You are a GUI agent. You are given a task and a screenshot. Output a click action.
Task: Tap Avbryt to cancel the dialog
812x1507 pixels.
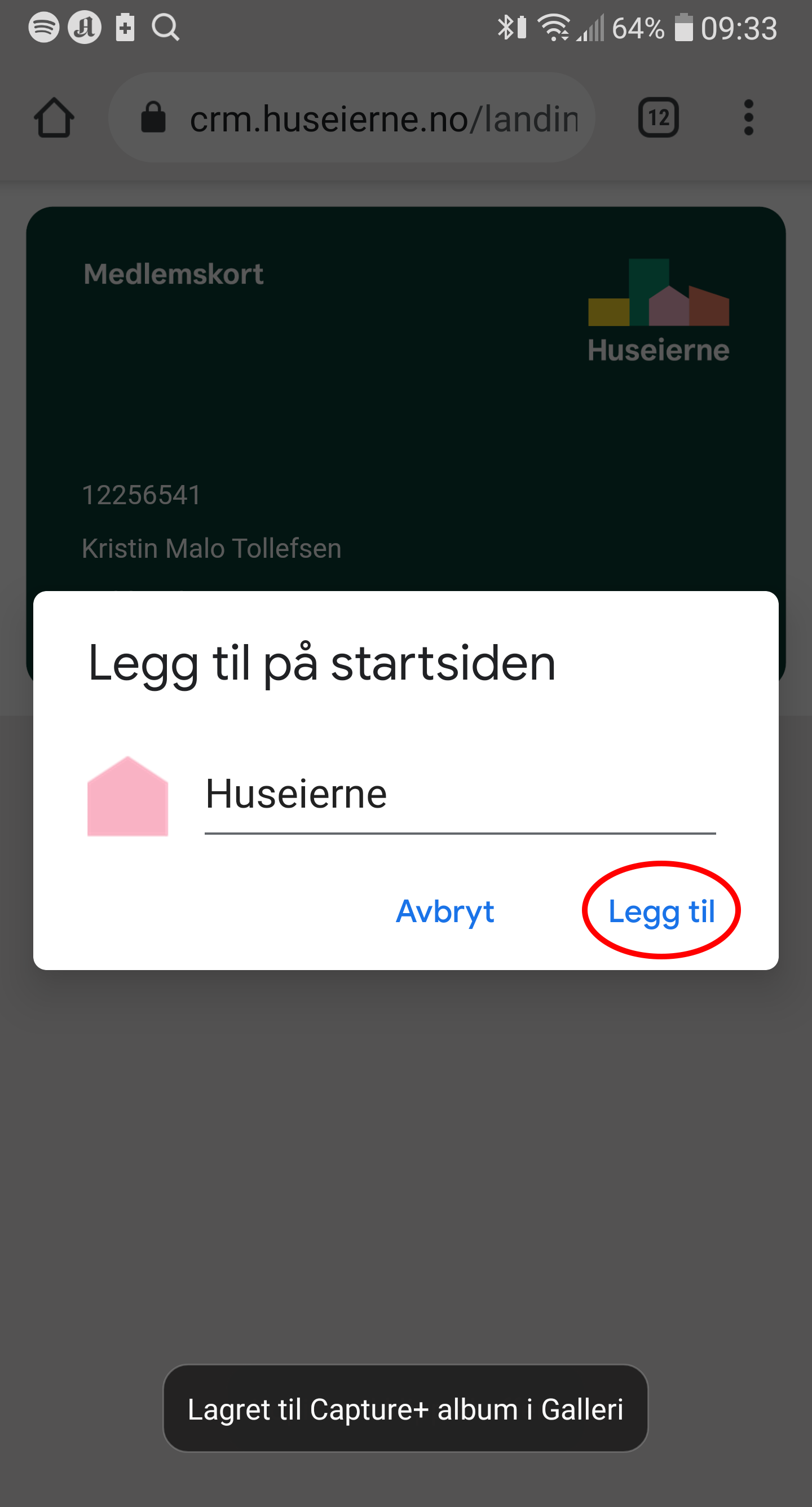coord(444,911)
